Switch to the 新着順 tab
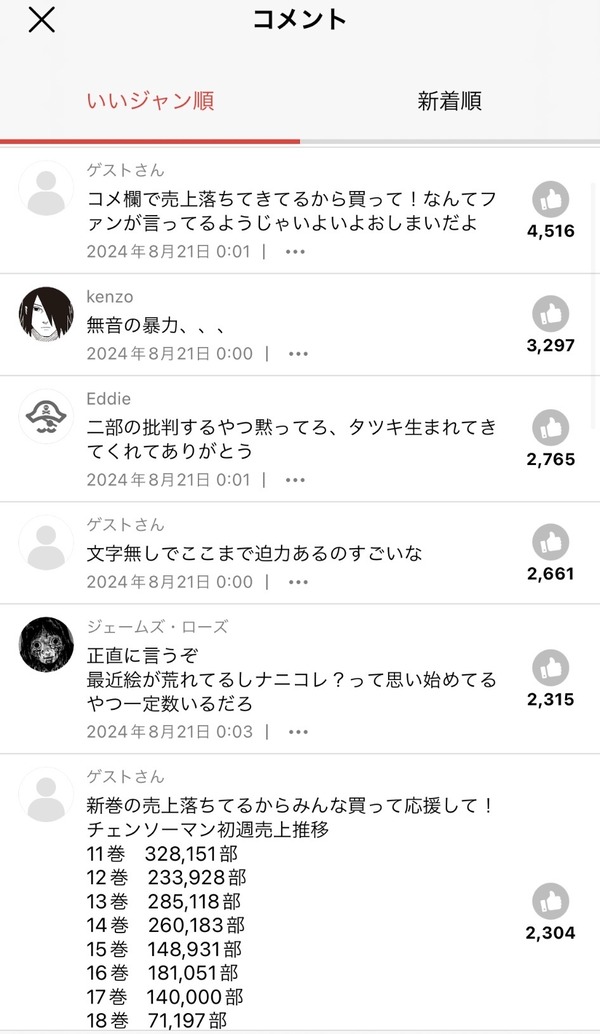The width and height of the screenshot is (600, 1034). pyautogui.click(x=450, y=101)
